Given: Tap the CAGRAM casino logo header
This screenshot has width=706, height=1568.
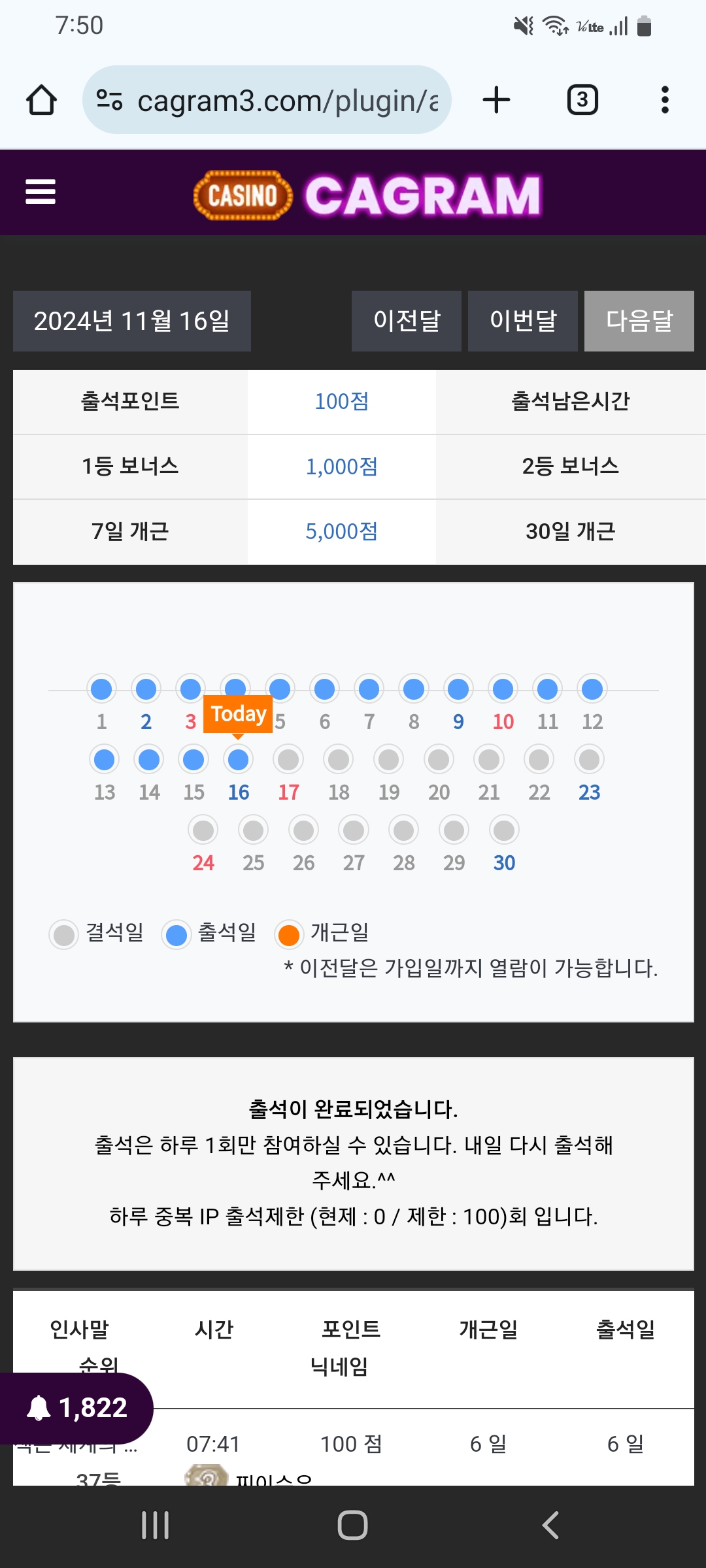Looking at the screenshot, I should [x=368, y=195].
